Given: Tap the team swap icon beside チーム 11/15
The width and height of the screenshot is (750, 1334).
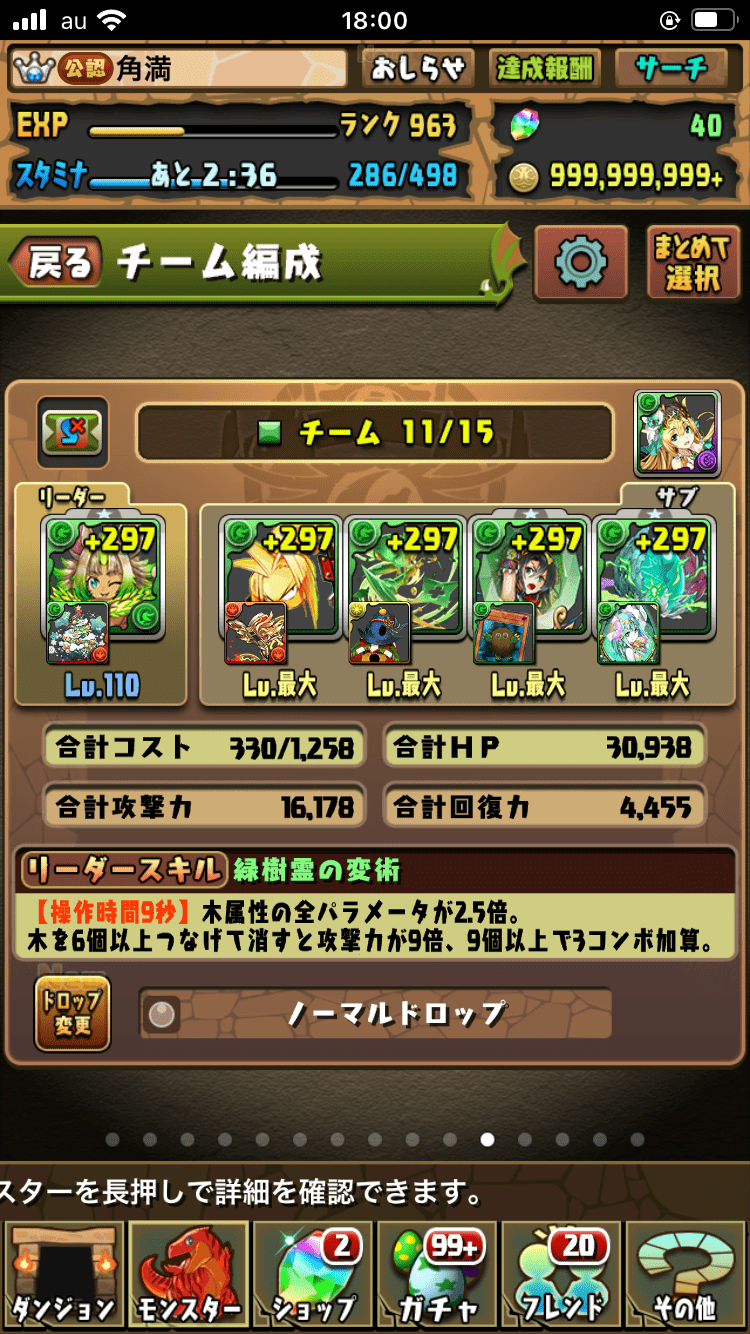Looking at the screenshot, I should (72, 431).
